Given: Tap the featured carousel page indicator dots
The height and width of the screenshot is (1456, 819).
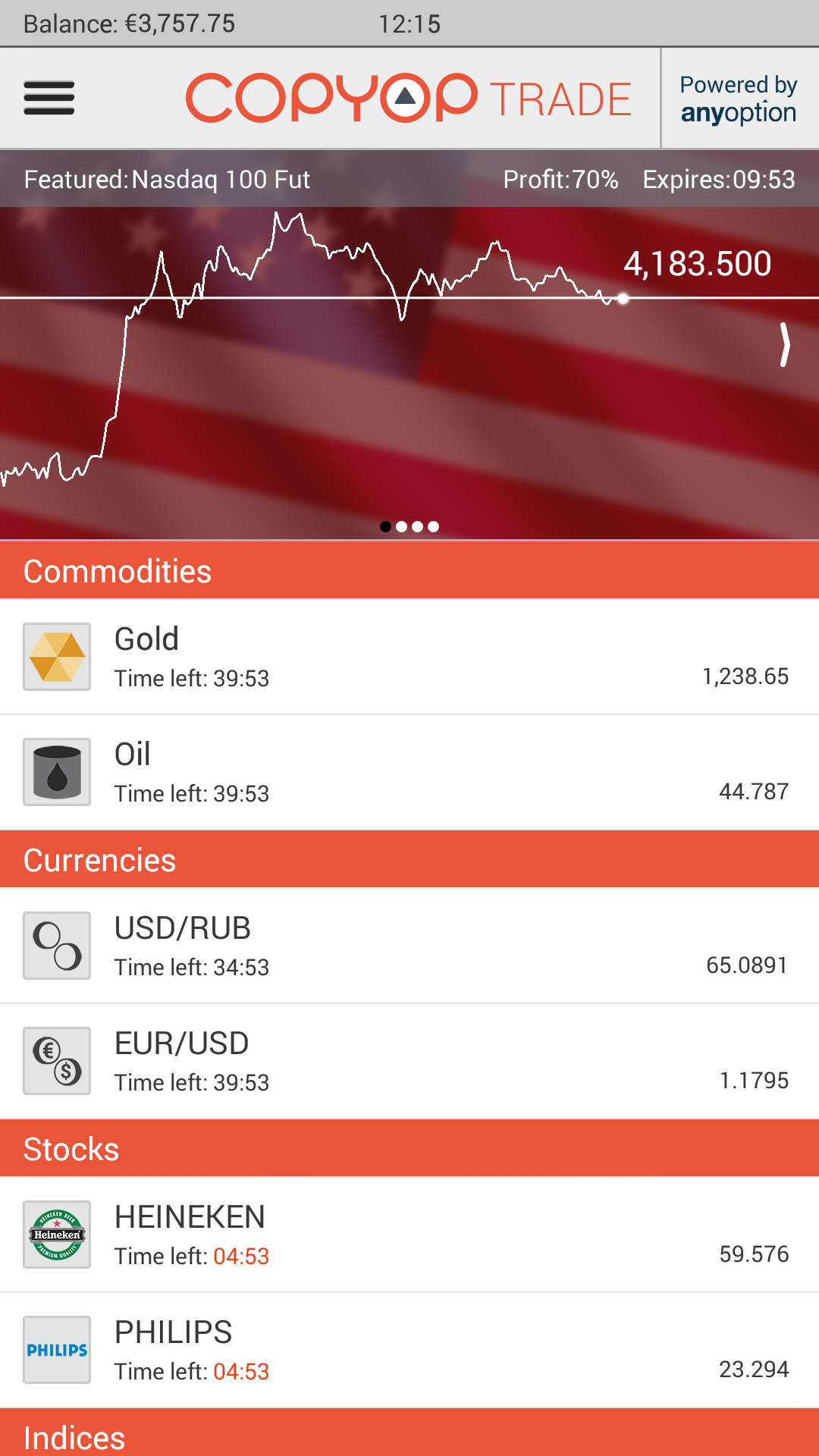Looking at the screenshot, I should (409, 526).
